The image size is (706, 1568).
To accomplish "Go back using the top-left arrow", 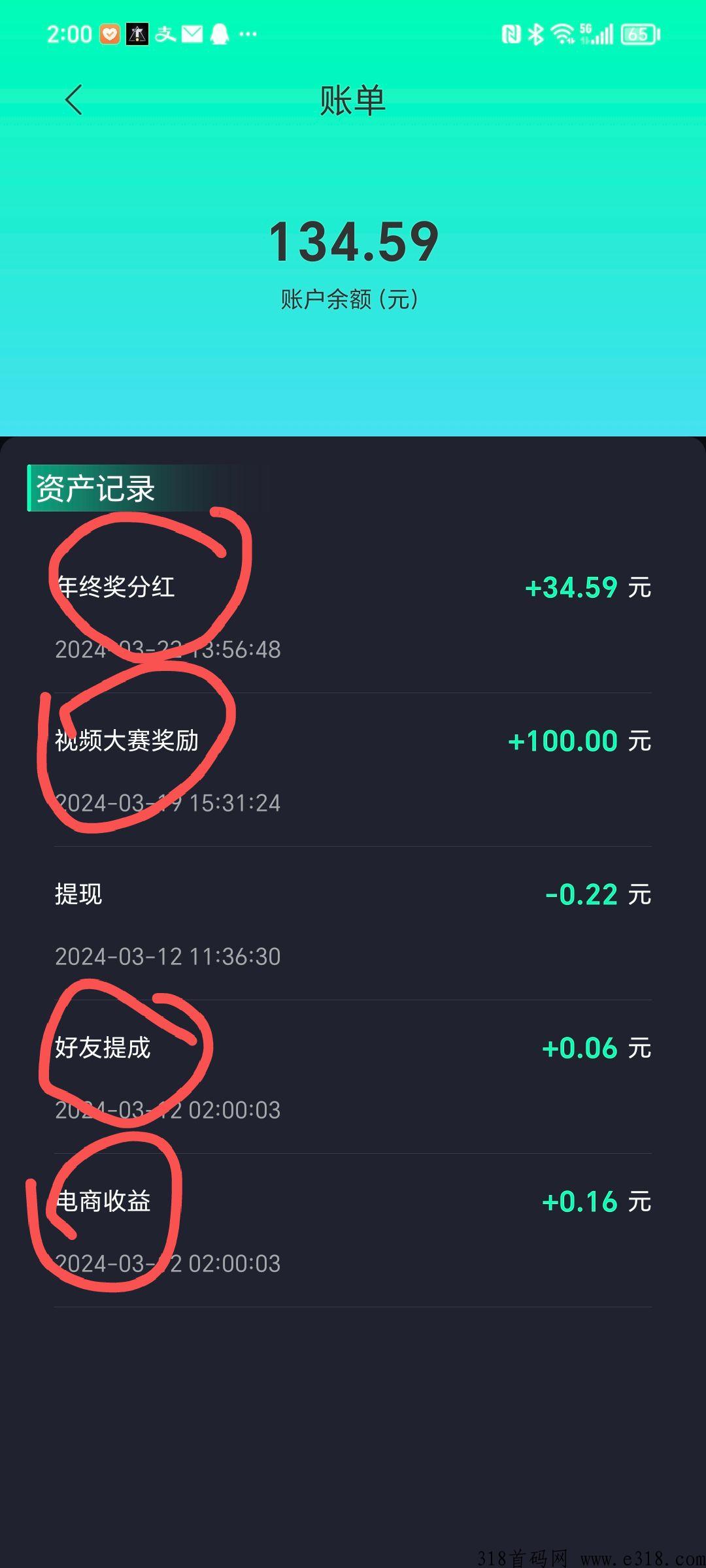I will 74,100.
